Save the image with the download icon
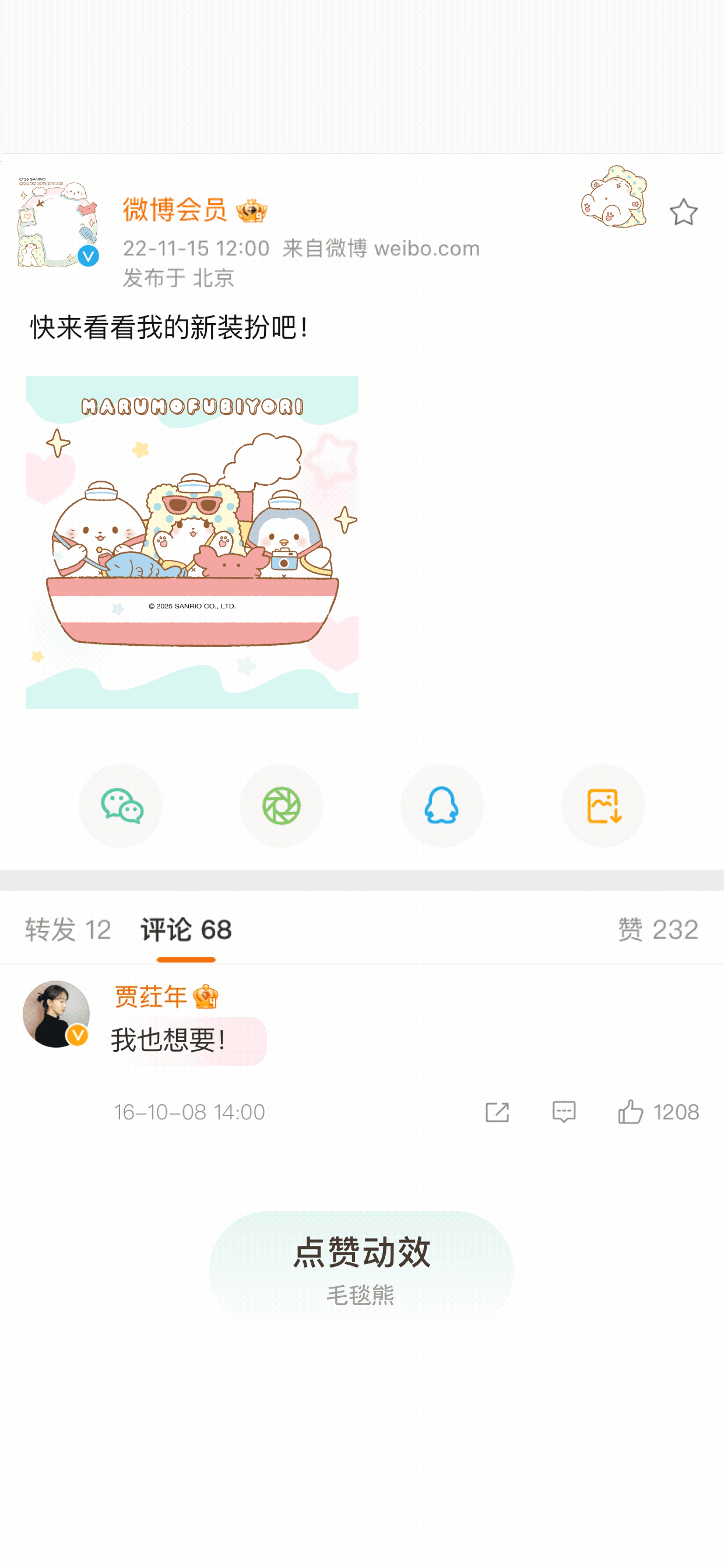Screen dimensions: 724x1568 603,806
